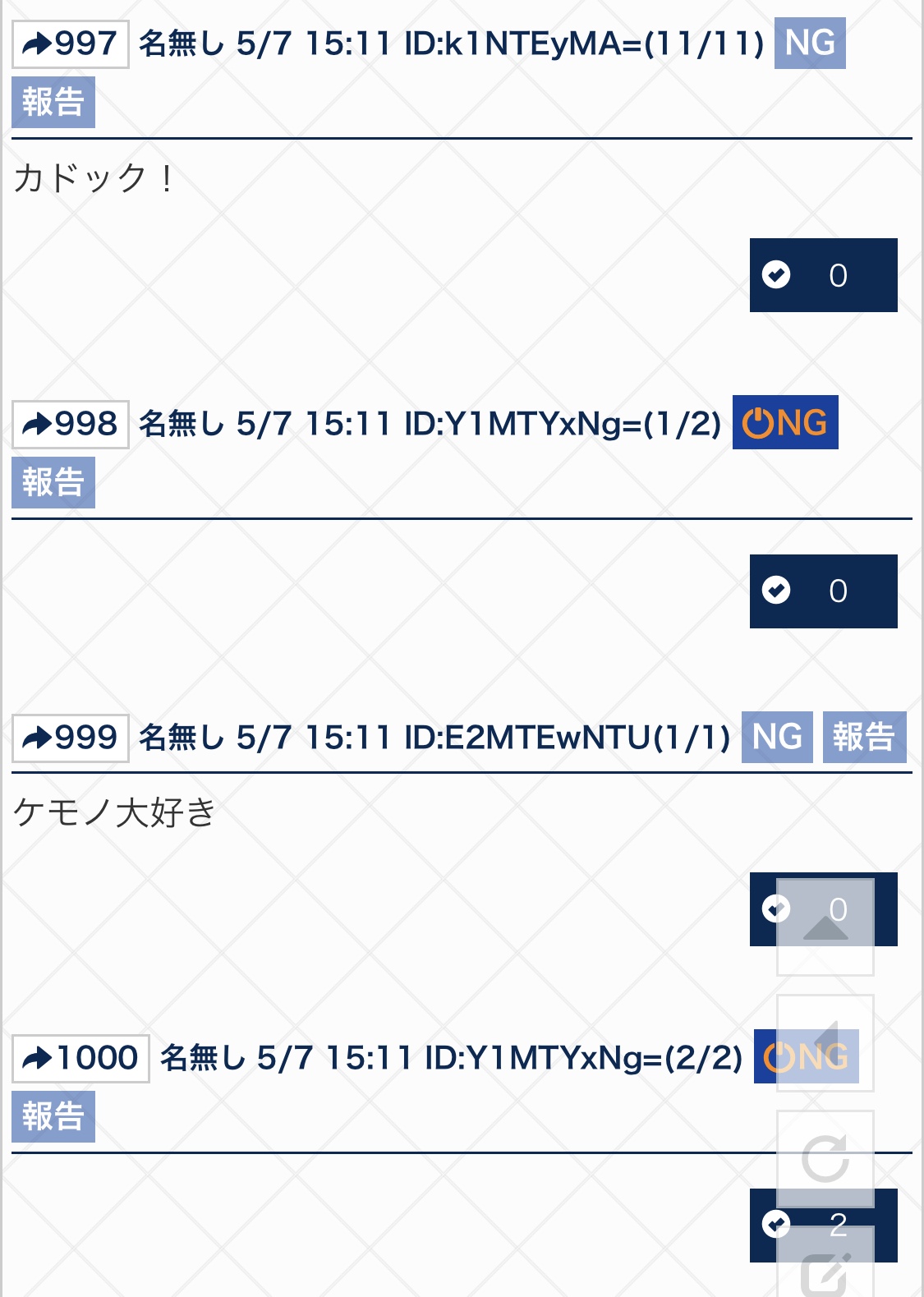Jump to top with floating up arrow

pyautogui.click(x=825, y=927)
